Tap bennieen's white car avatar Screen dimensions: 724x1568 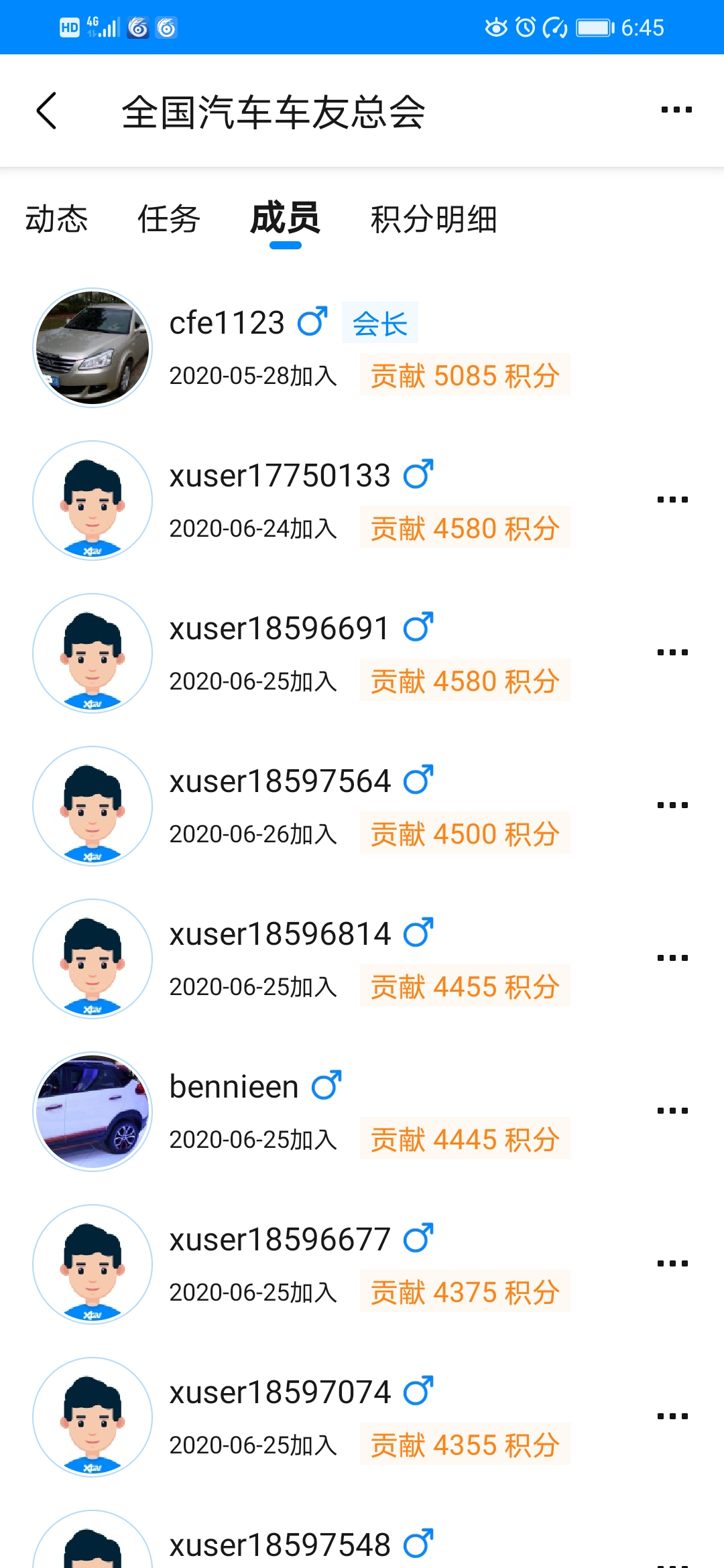point(93,1110)
